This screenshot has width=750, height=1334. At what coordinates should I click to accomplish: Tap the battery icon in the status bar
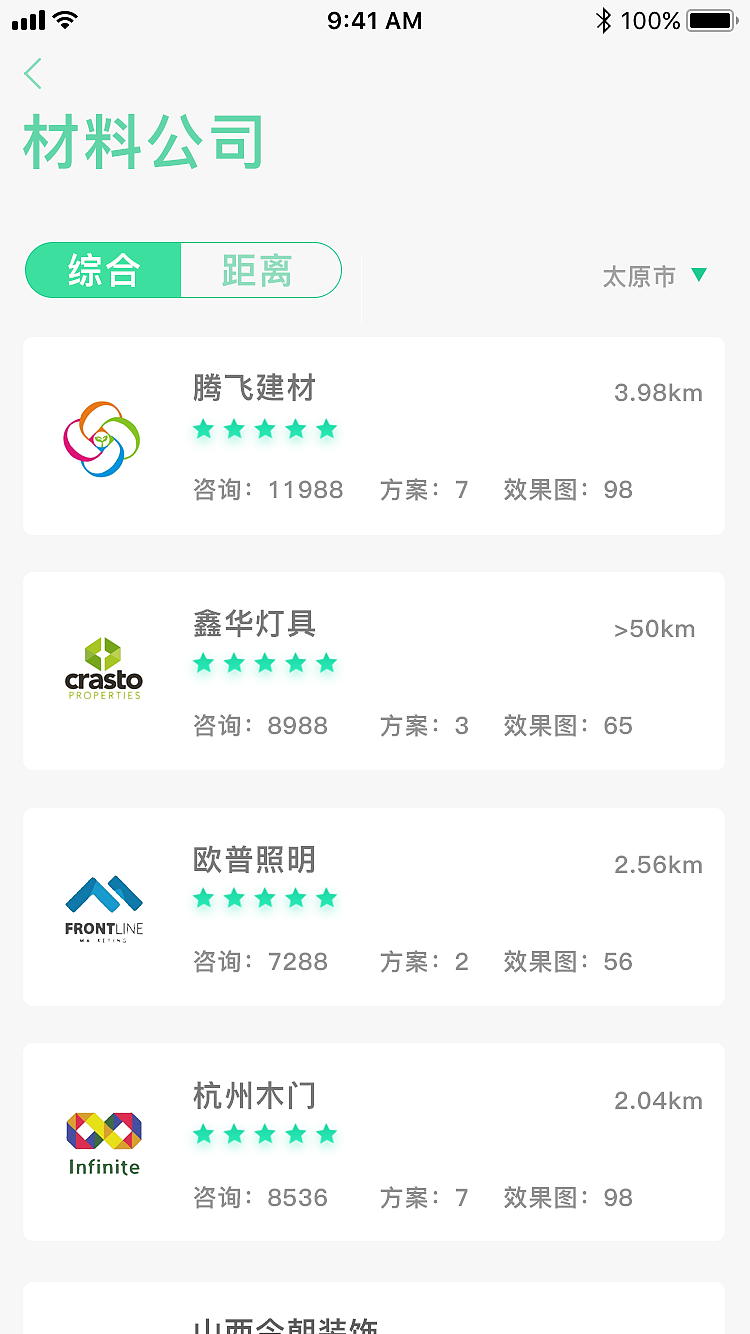click(712, 18)
